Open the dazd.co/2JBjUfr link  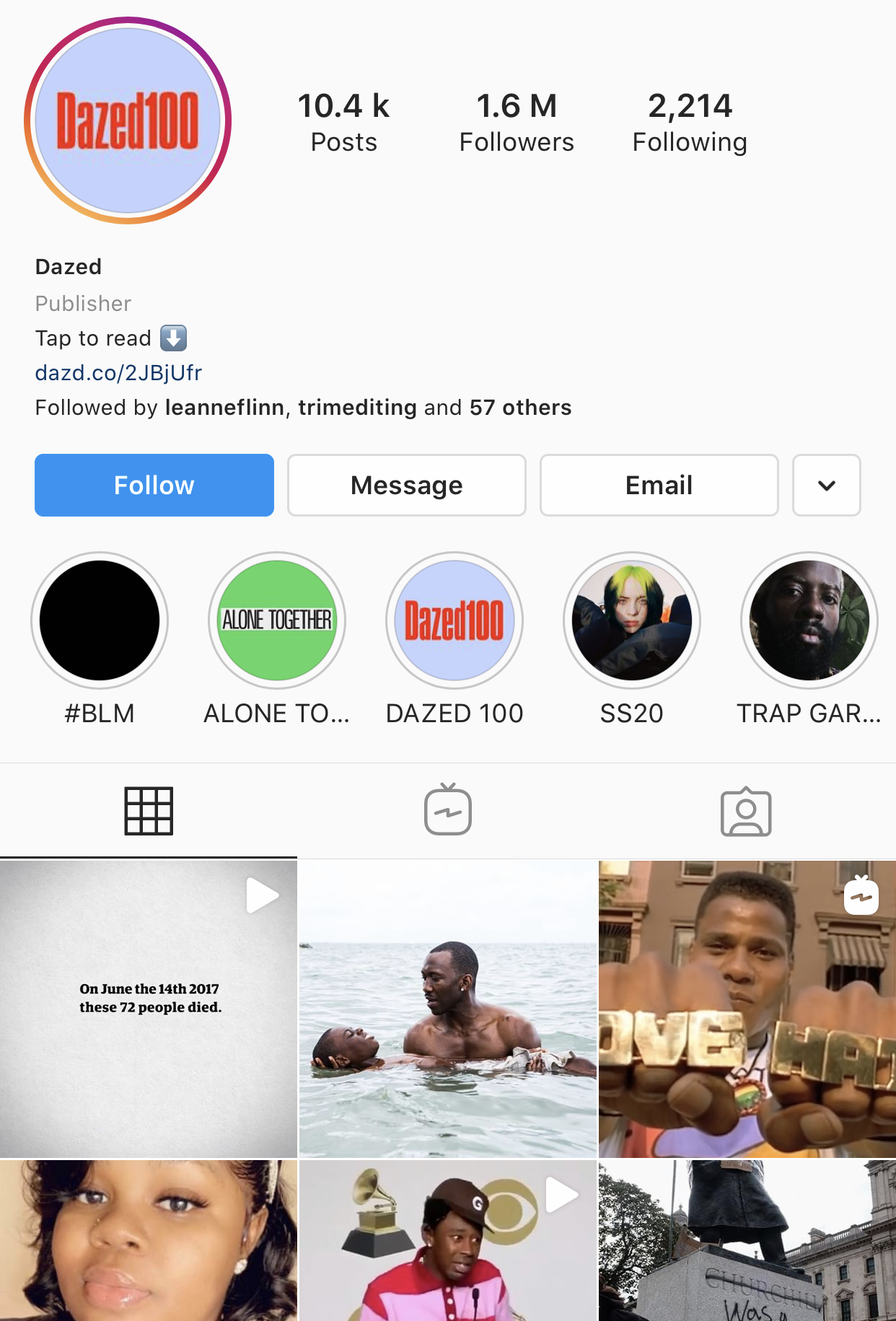[118, 373]
